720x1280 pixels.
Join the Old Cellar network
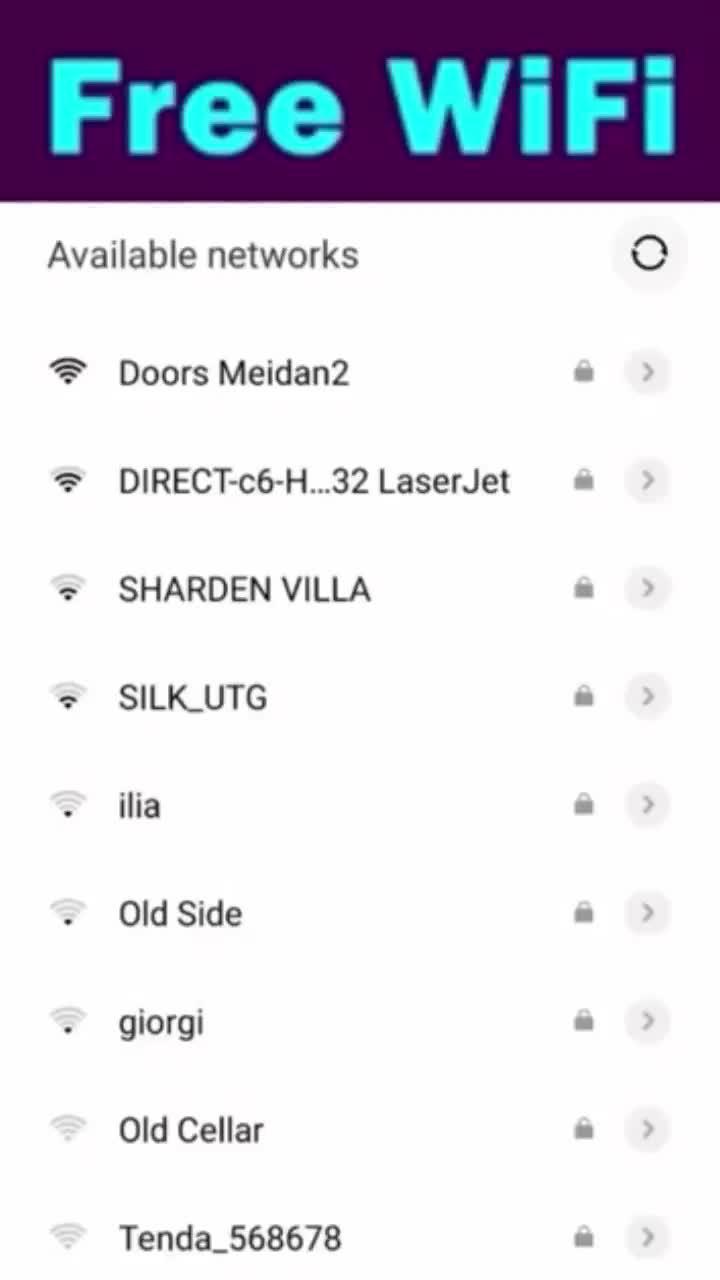click(191, 1130)
